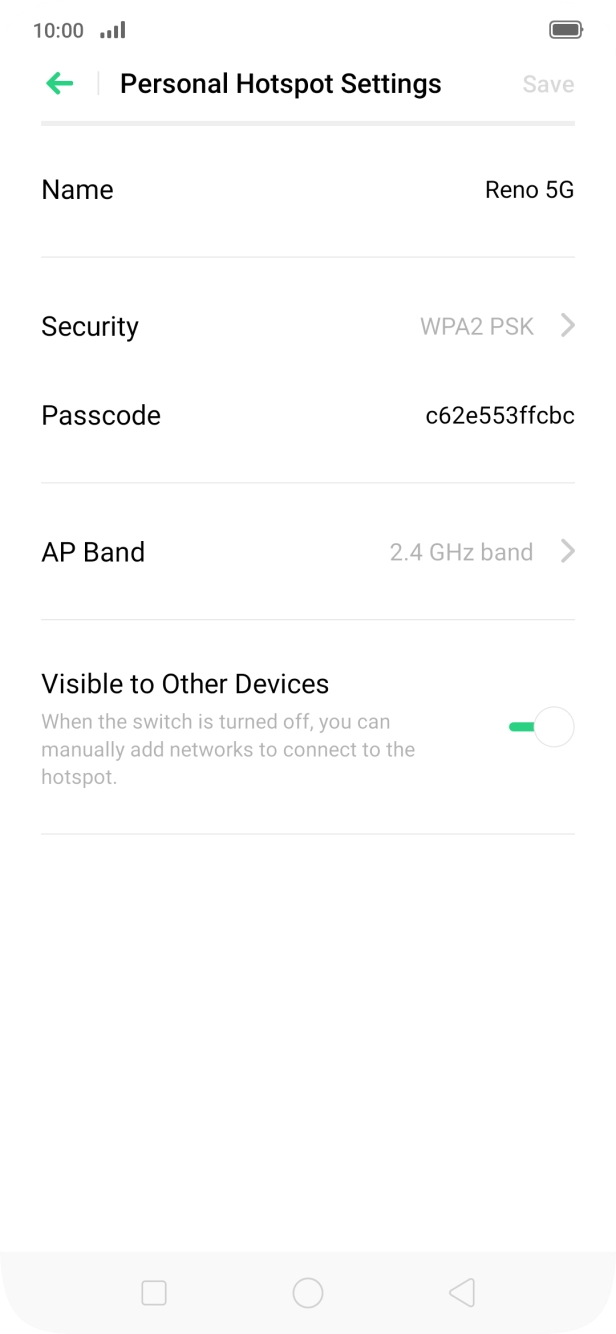Go back using the green arrow
Screen dimensions: 616x1334
coord(60,84)
